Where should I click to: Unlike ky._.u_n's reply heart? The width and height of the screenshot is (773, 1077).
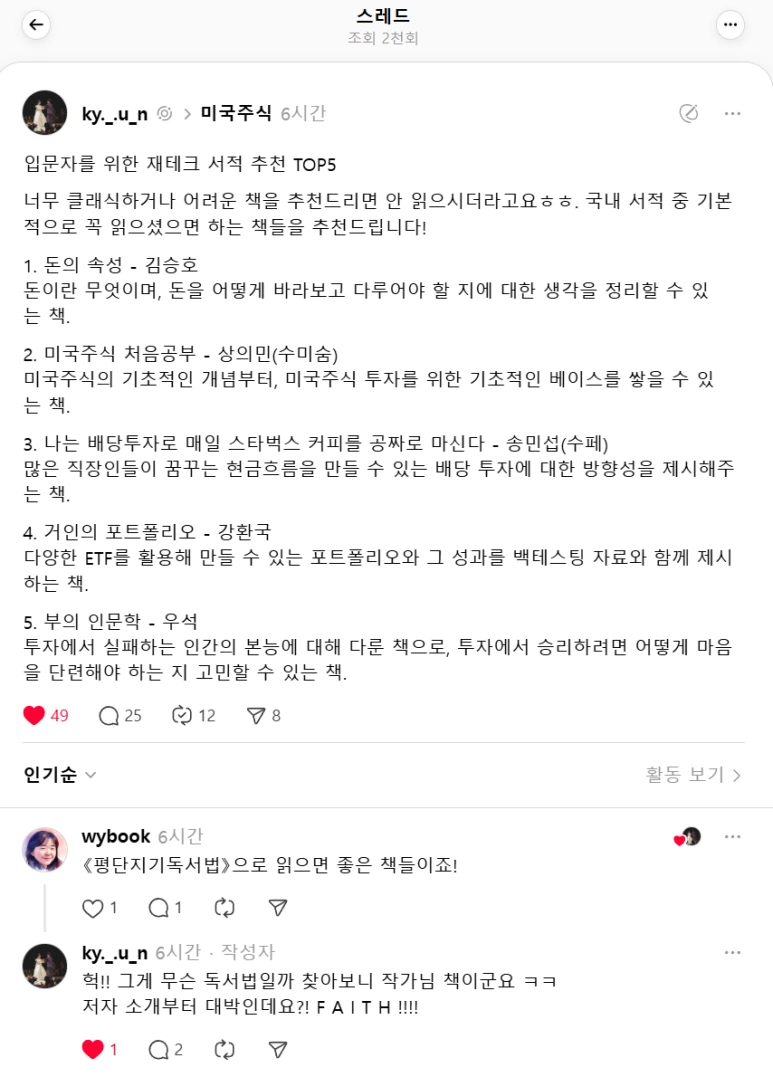(x=96, y=1050)
